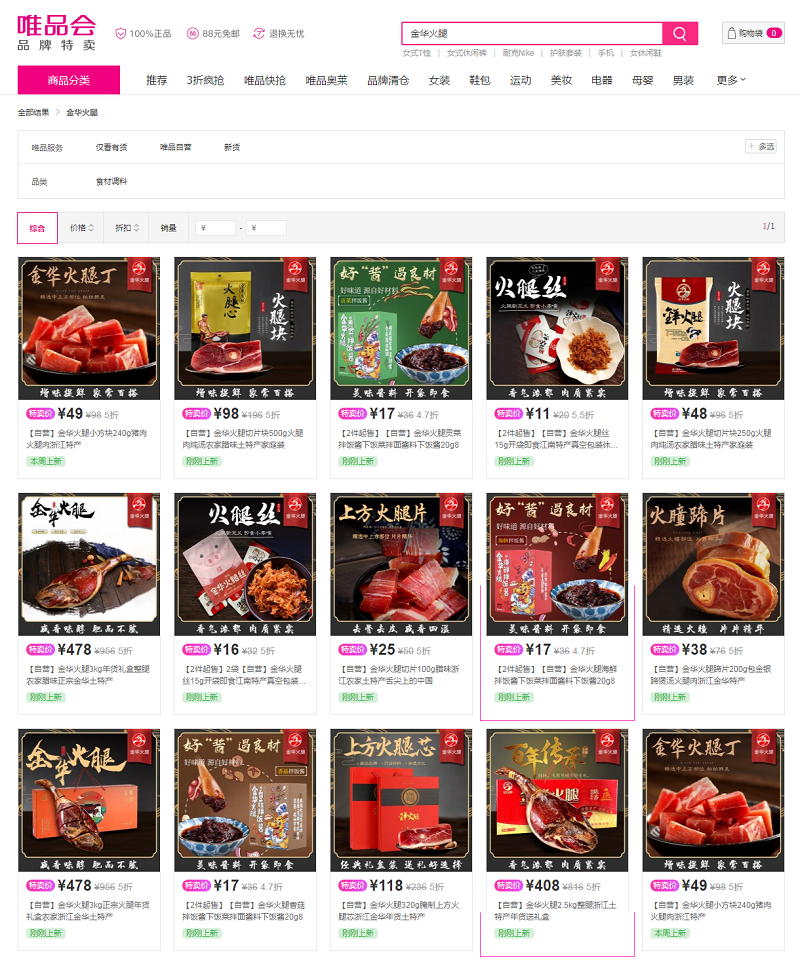
Task: Select the 女装 navigation tab
Action: [439, 80]
